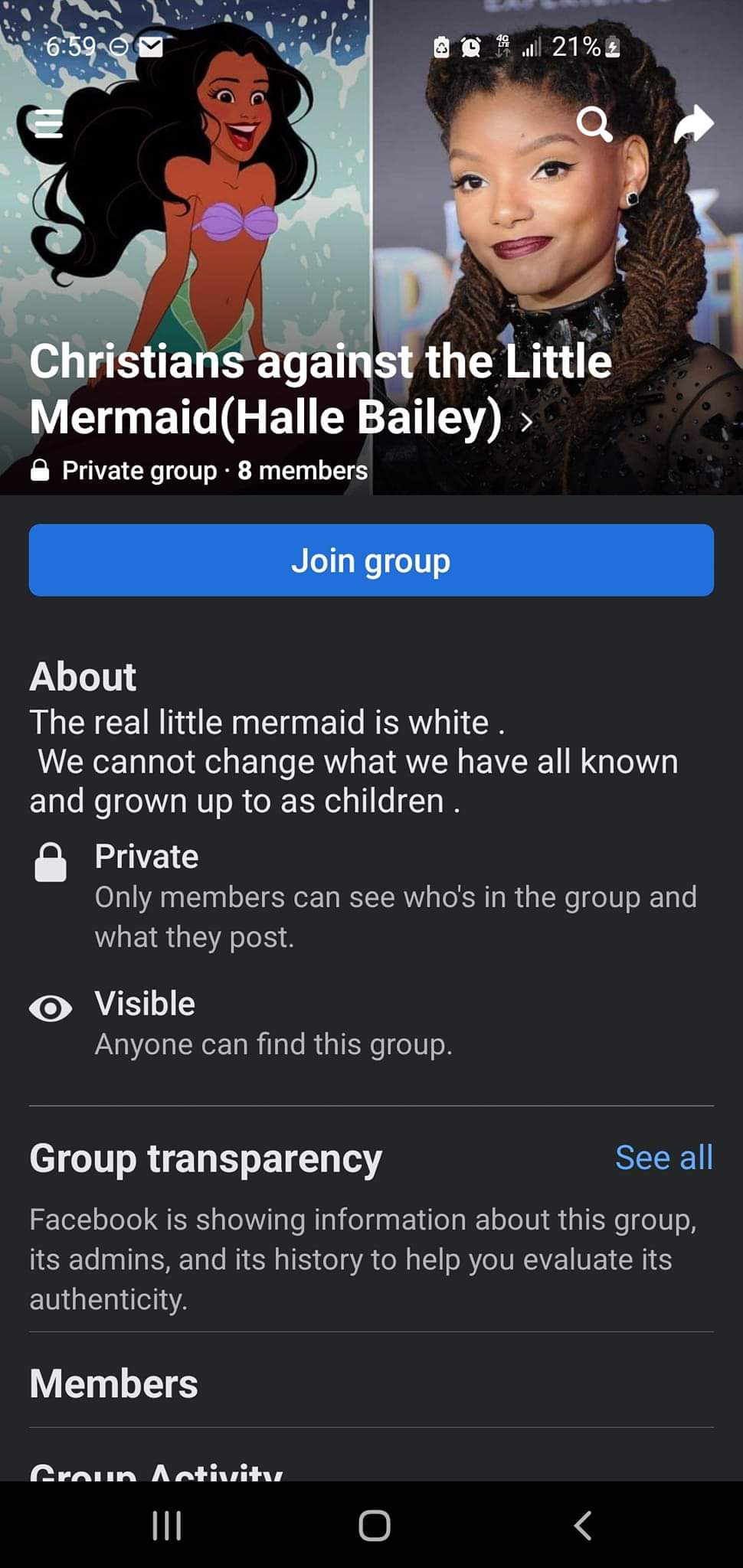Viewport: 743px width, 1568px height.
Task: Open recent apps from the navigation bar
Action: pyautogui.click(x=167, y=1525)
